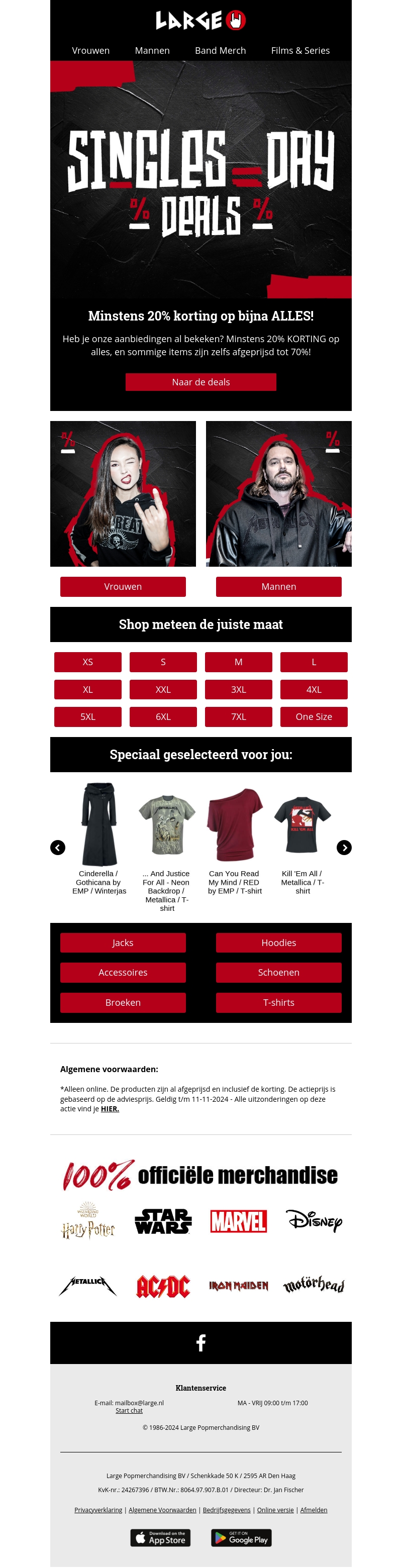
Task: Show next recommended products
Action: point(344,848)
